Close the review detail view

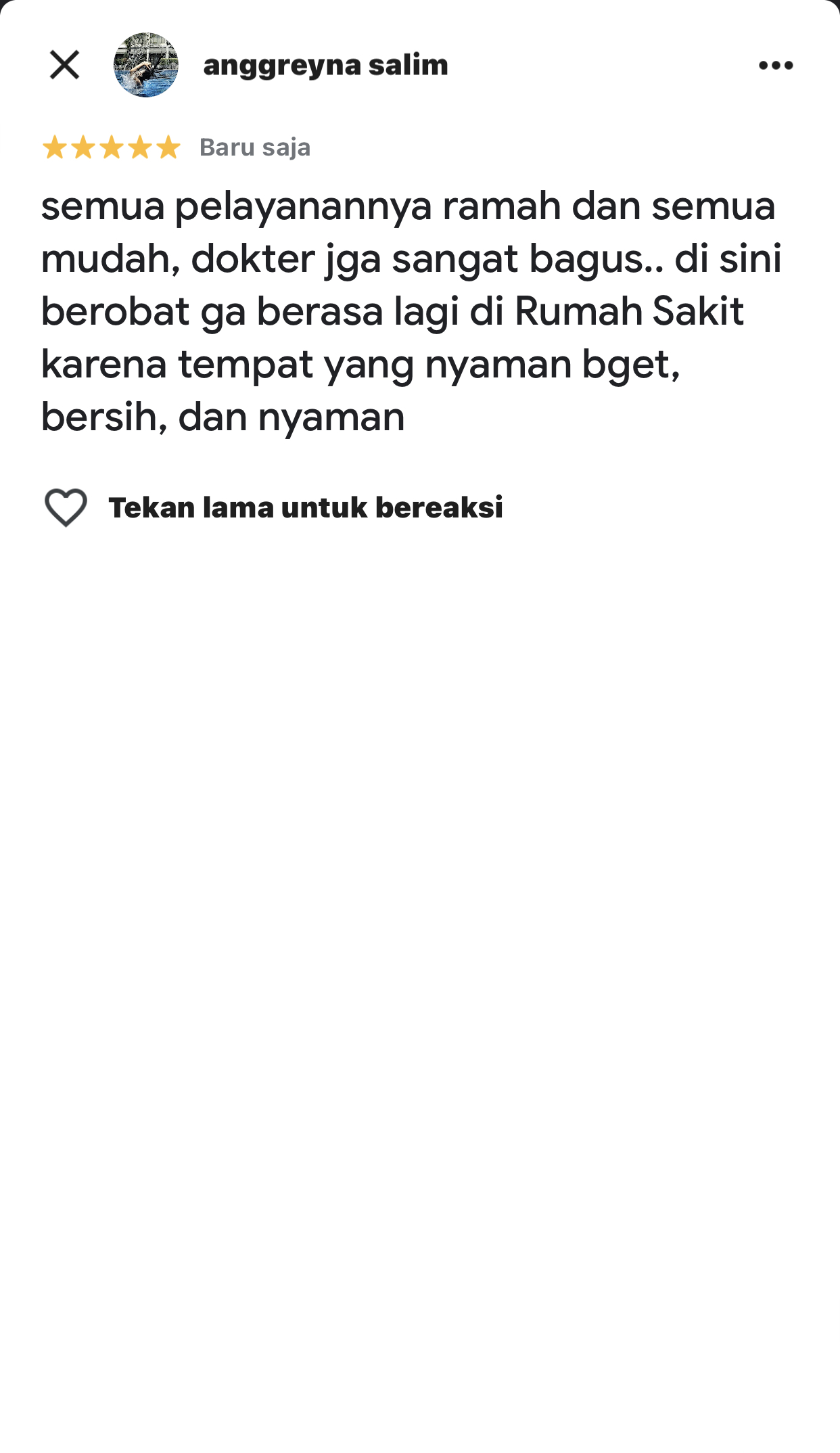click(x=65, y=65)
